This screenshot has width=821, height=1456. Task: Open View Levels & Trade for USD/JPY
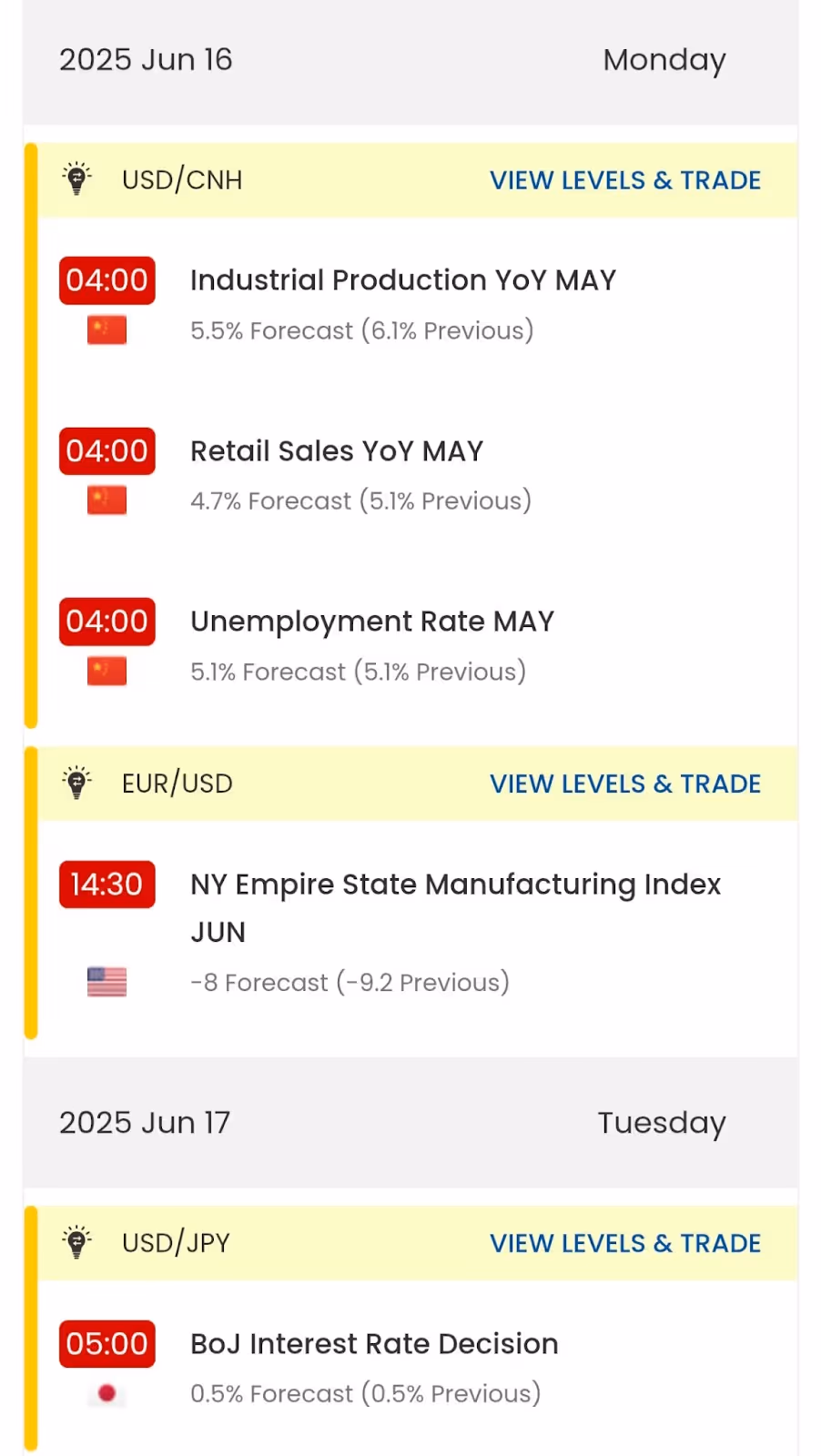625,1243
